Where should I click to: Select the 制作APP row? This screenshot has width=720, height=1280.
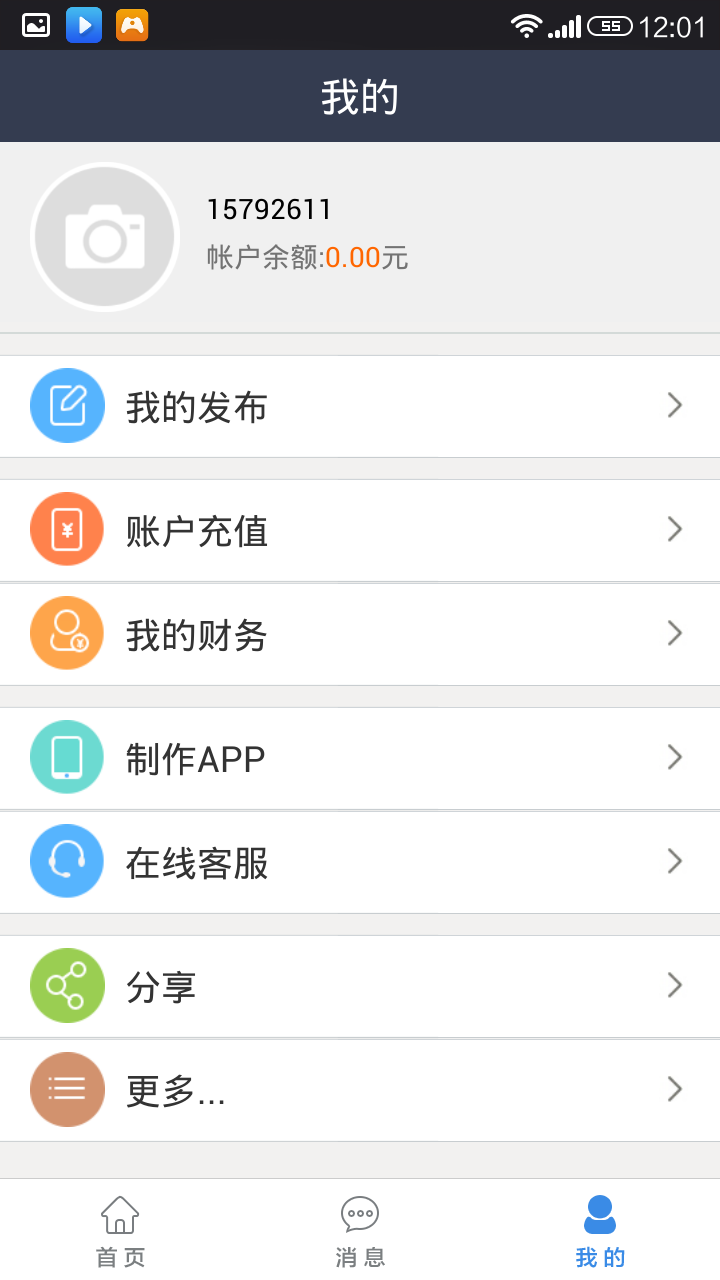tap(360, 759)
